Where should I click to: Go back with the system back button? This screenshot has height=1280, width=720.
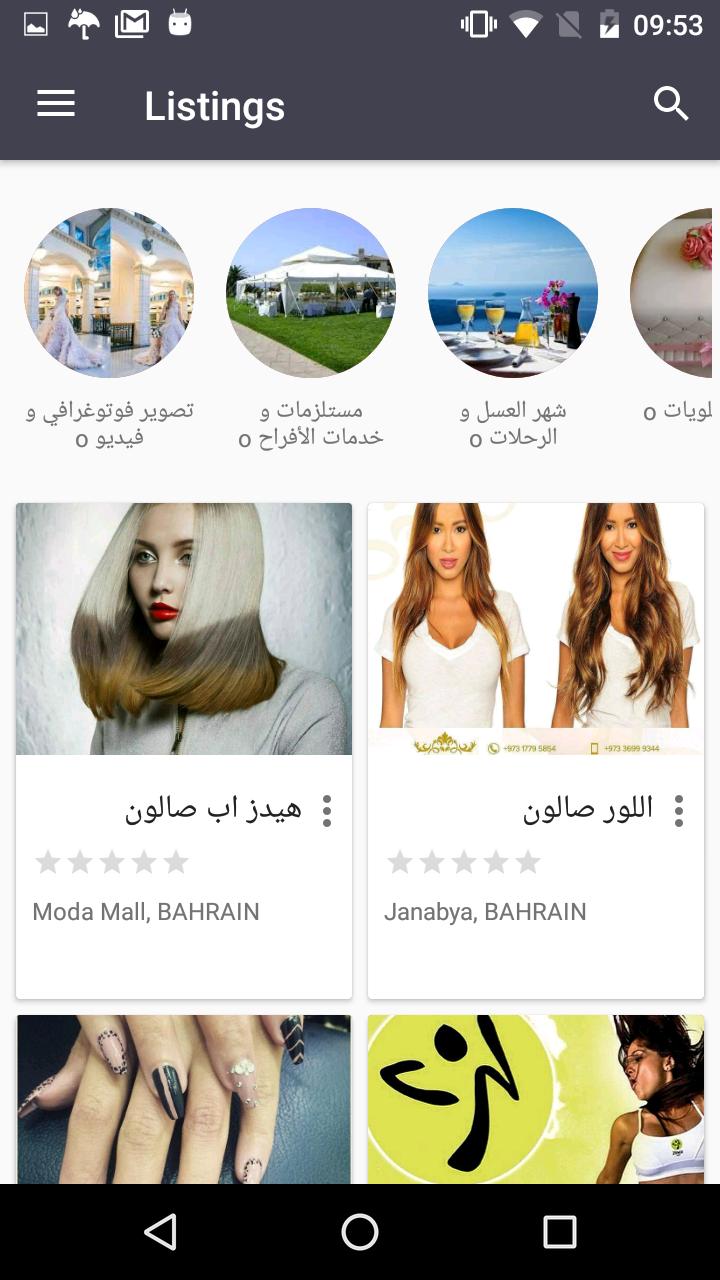pos(160,1232)
